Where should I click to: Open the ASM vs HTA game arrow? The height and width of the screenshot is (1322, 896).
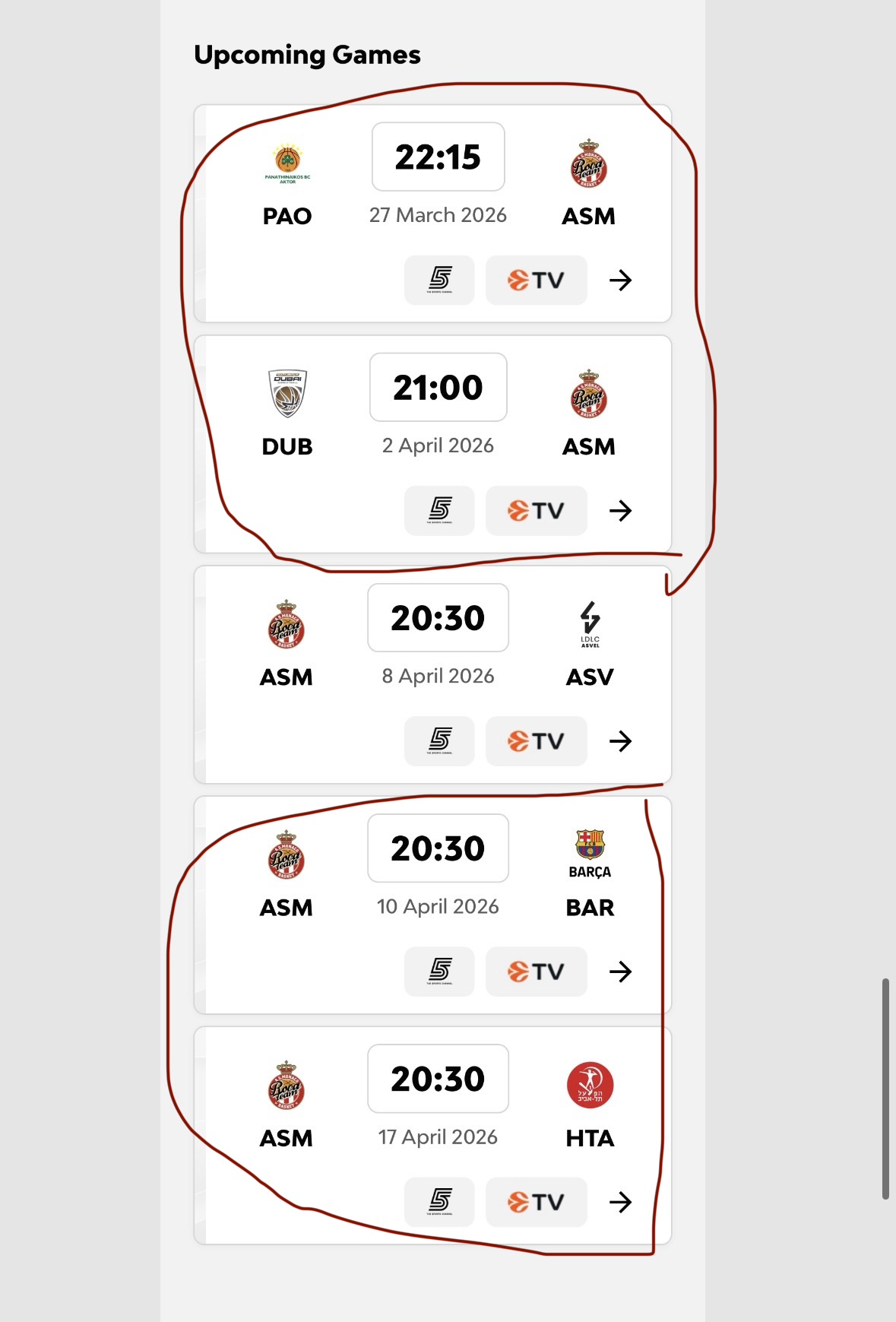coord(620,1202)
